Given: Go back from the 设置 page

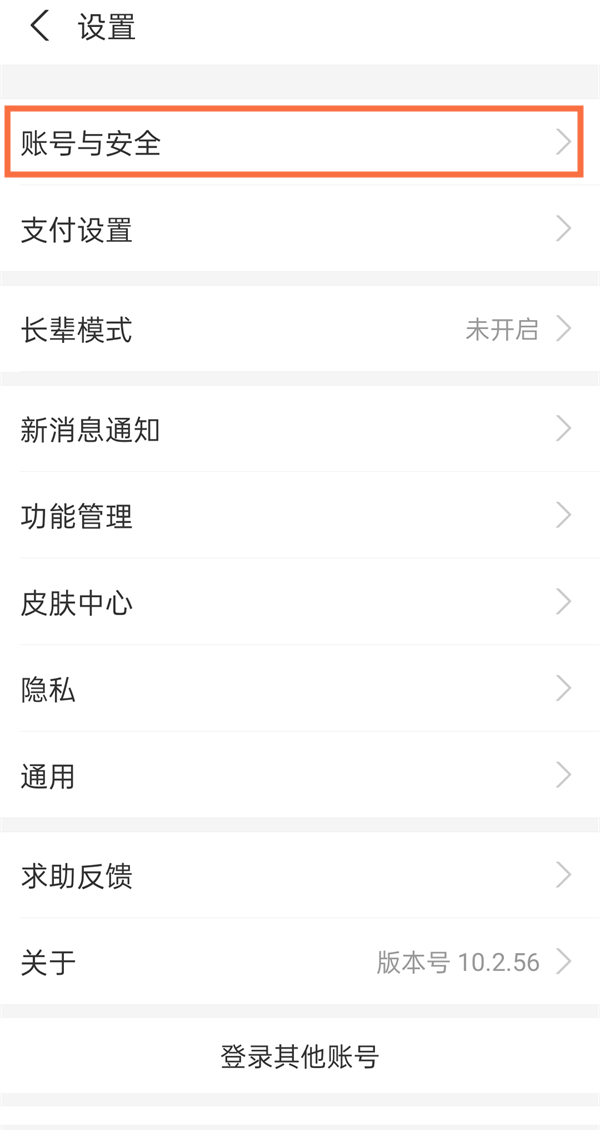Looking at the screenshot, I should tap(40, 27).
